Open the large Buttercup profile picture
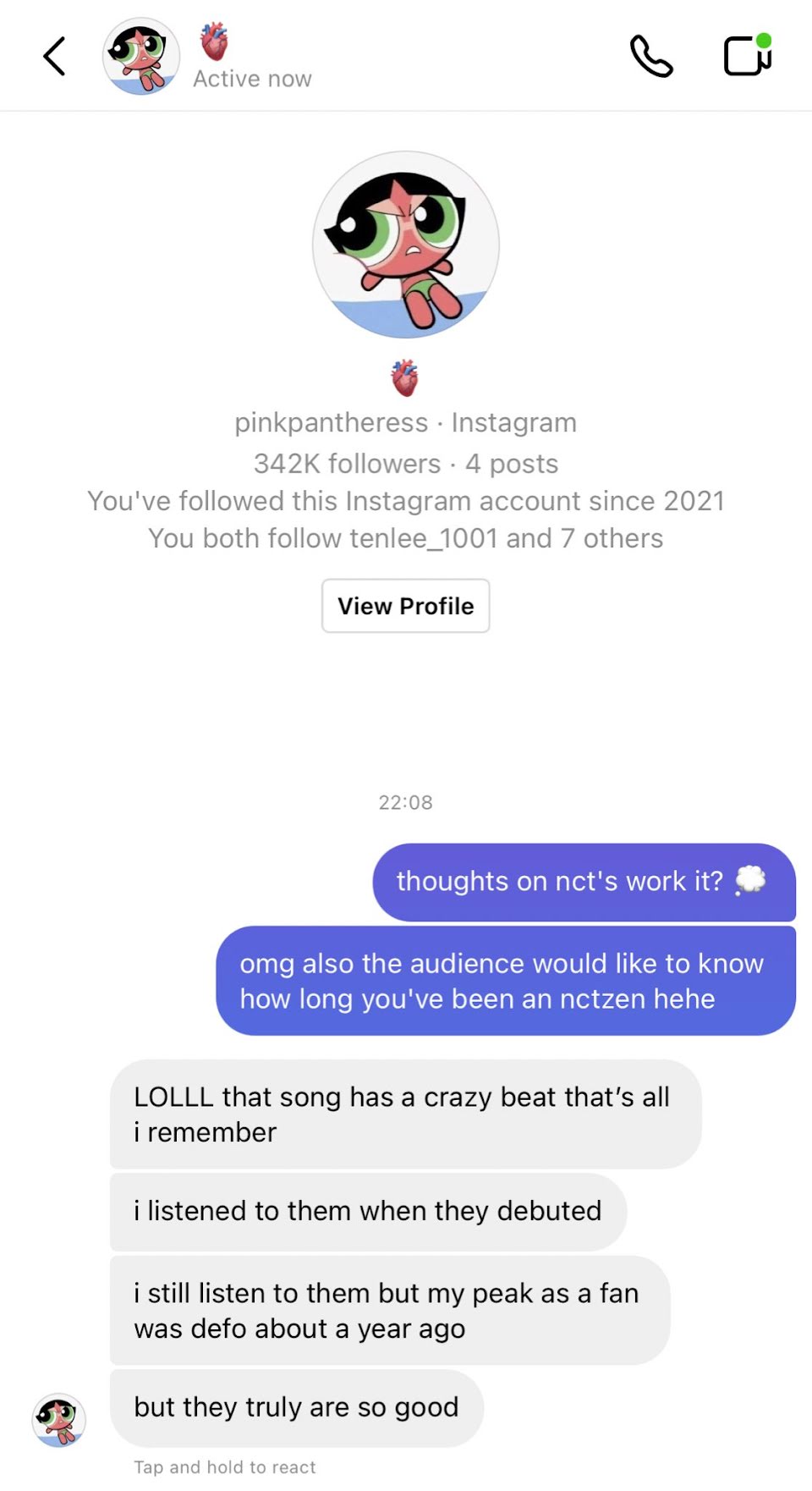The image size is (812, 1491). [406, 245]
